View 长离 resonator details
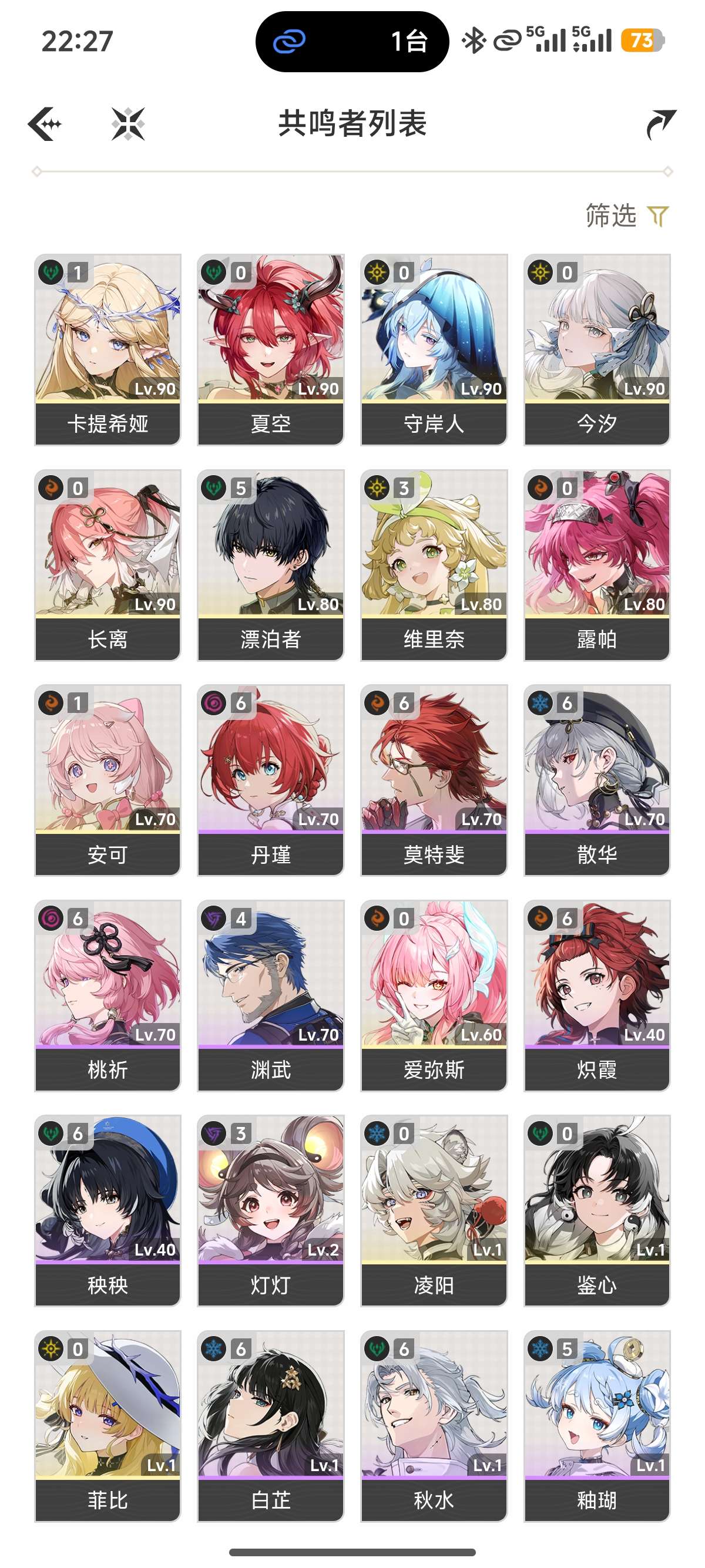The image size is (705, 1568). [108, 565]
